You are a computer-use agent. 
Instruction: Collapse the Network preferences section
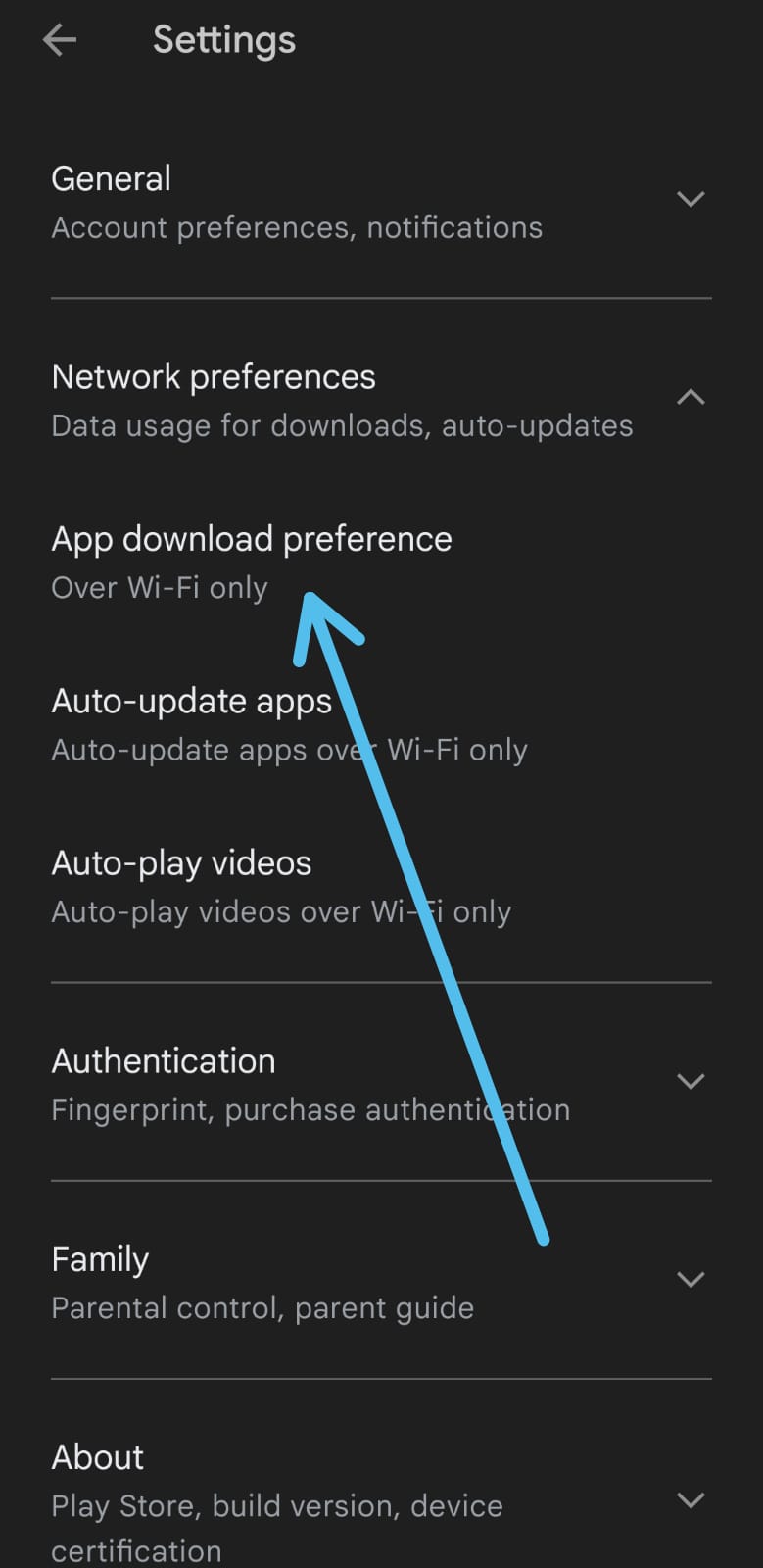click(381, 400)
